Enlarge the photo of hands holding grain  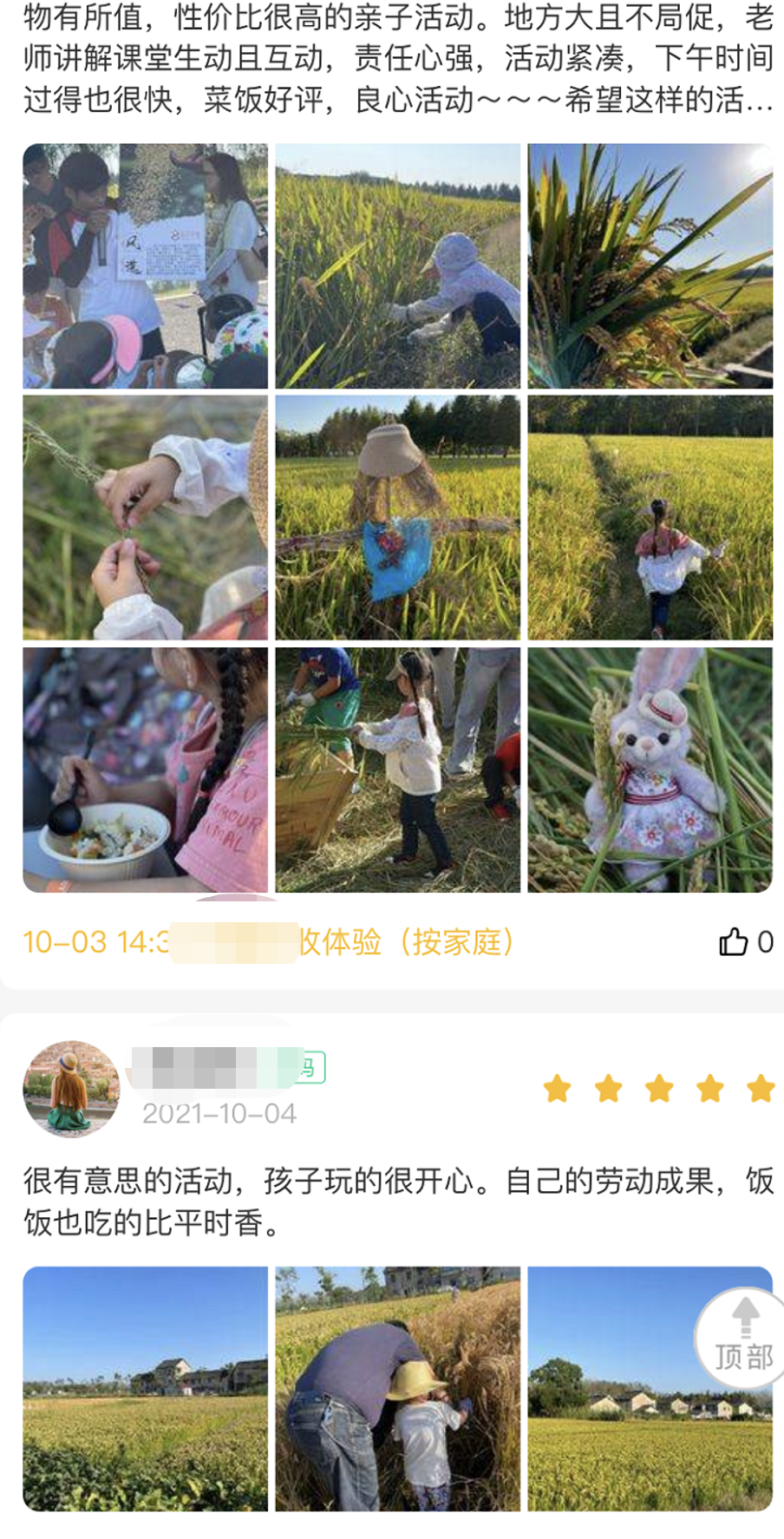(x=145, y=518)
